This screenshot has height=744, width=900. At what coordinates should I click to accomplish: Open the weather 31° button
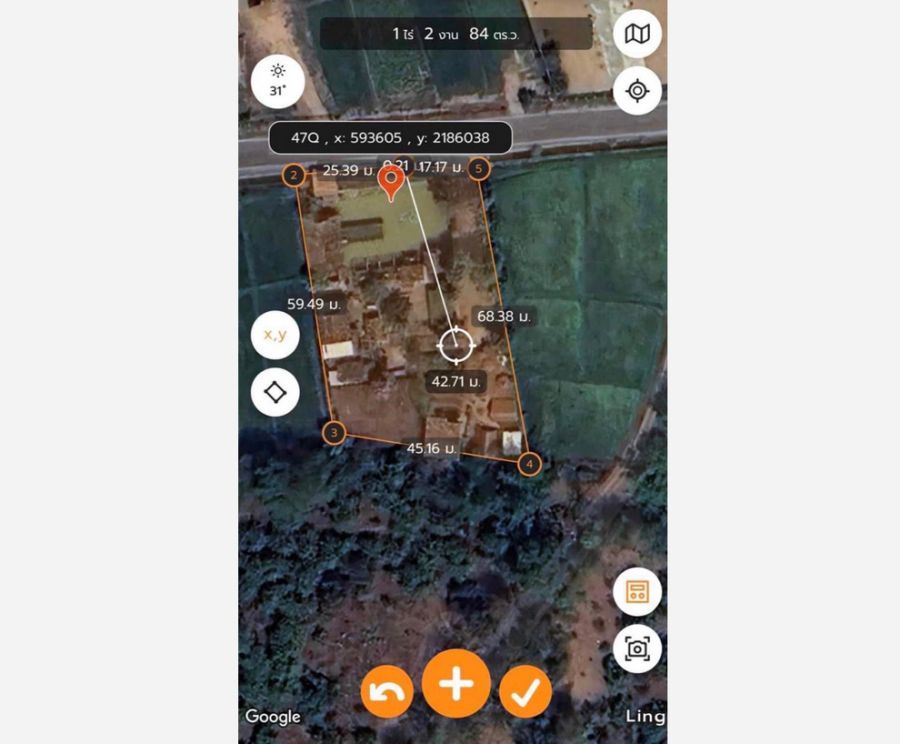click(278, 82)
